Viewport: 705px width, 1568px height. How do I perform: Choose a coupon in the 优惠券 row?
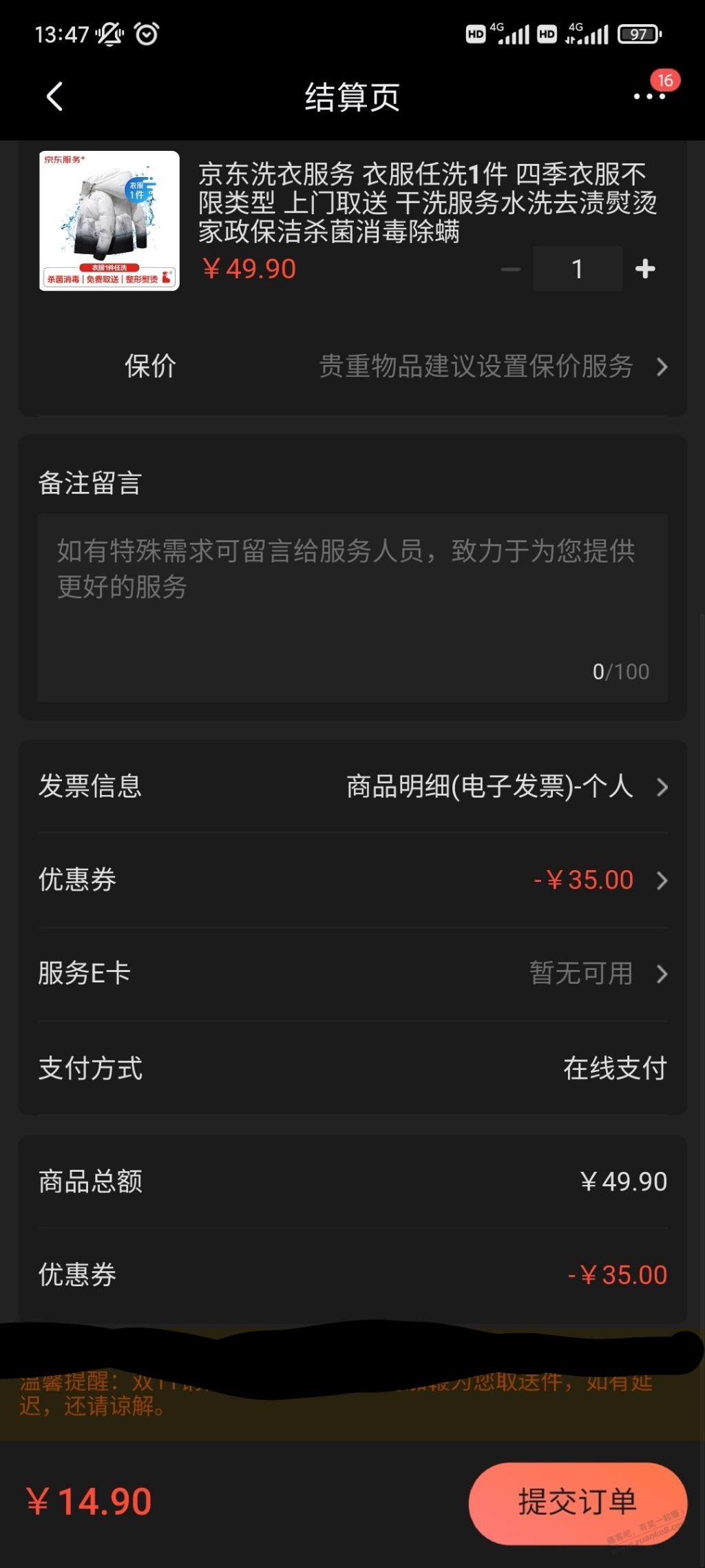pos(352,880)
